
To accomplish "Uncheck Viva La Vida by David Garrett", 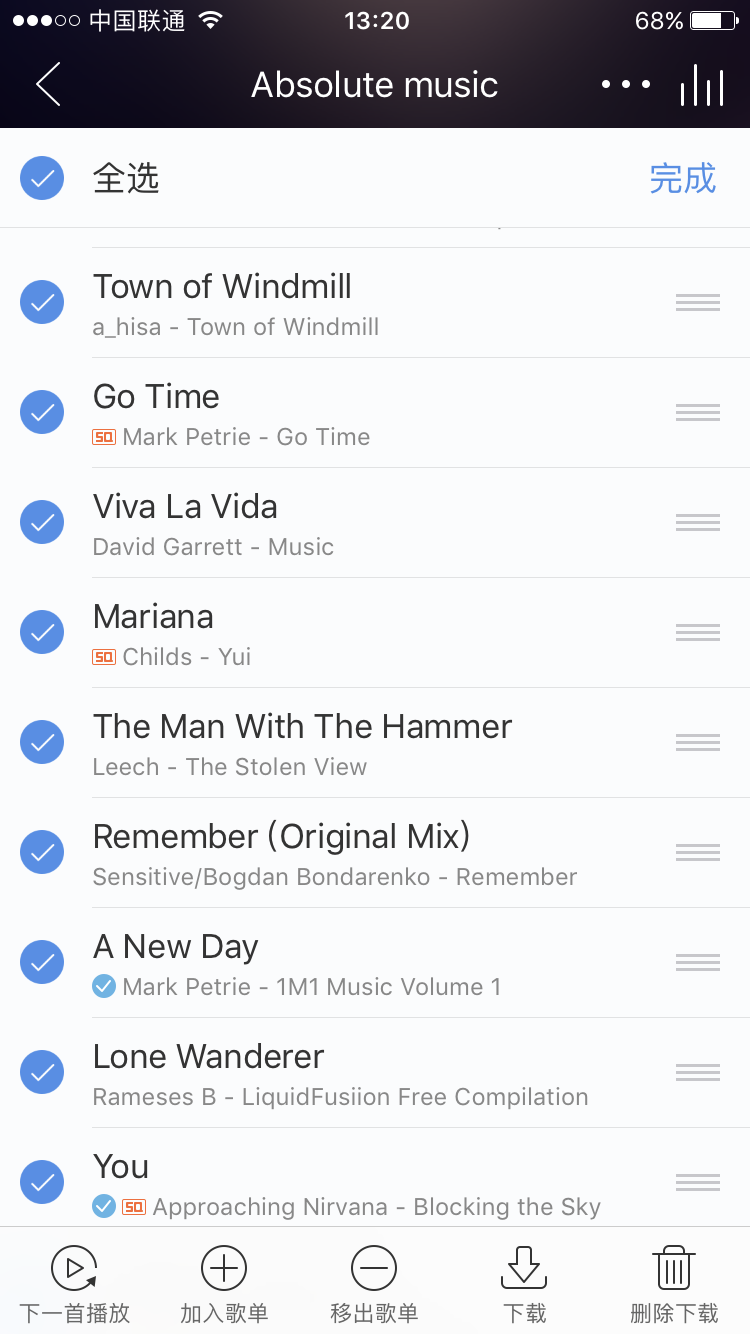I will [42, 522].
